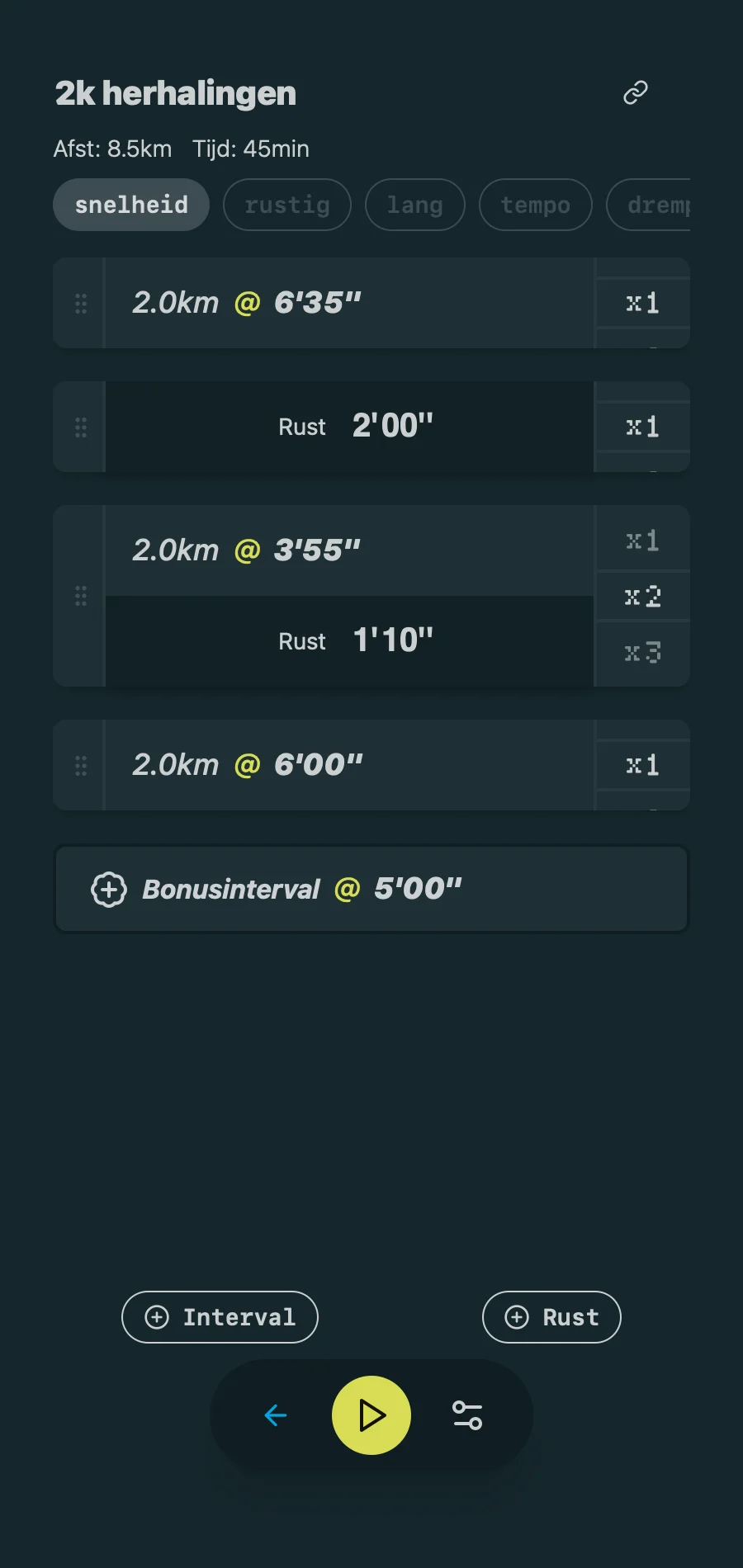Click the partially visible drempel tag

pyautogui.click(x=660, y=205)
